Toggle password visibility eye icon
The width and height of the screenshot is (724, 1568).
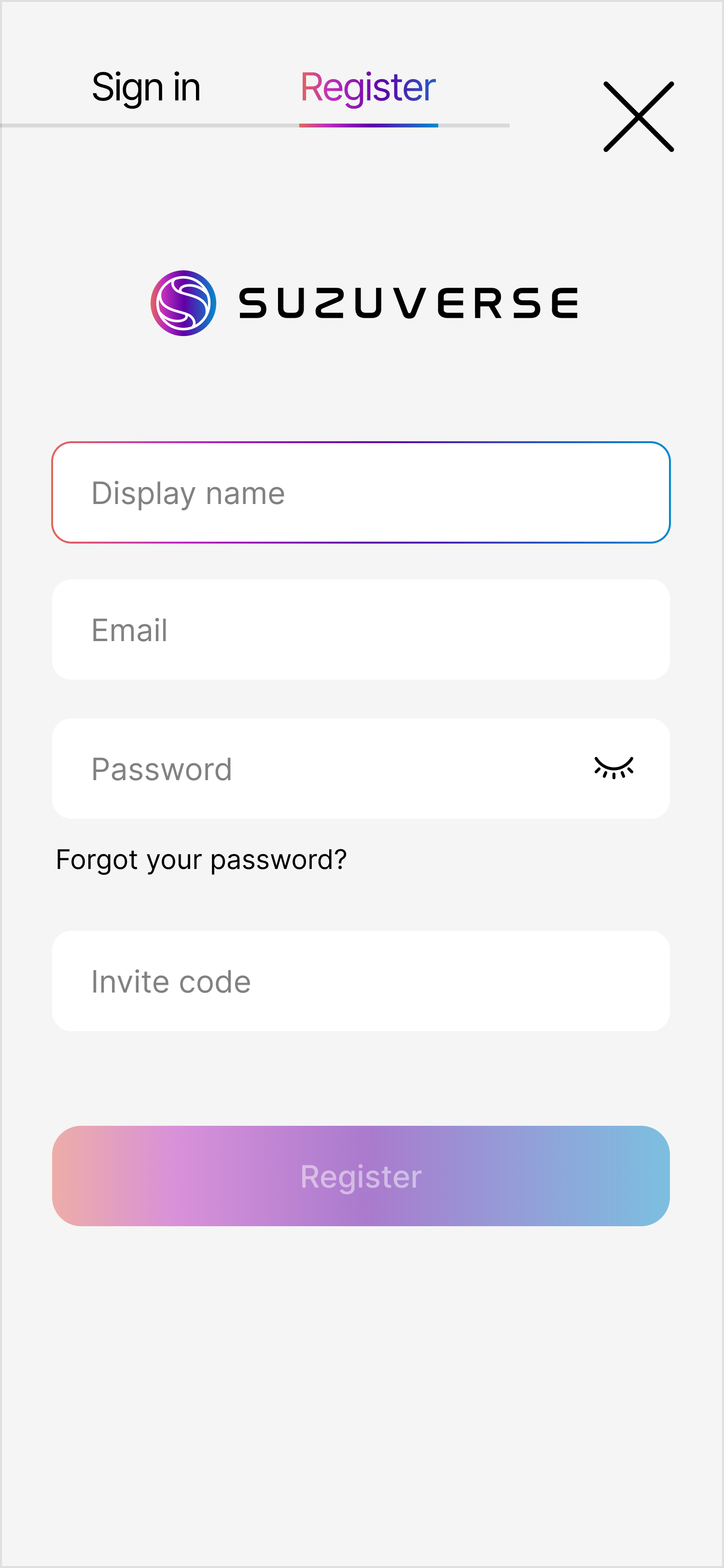pyautogui.click(x=613, y=768)
